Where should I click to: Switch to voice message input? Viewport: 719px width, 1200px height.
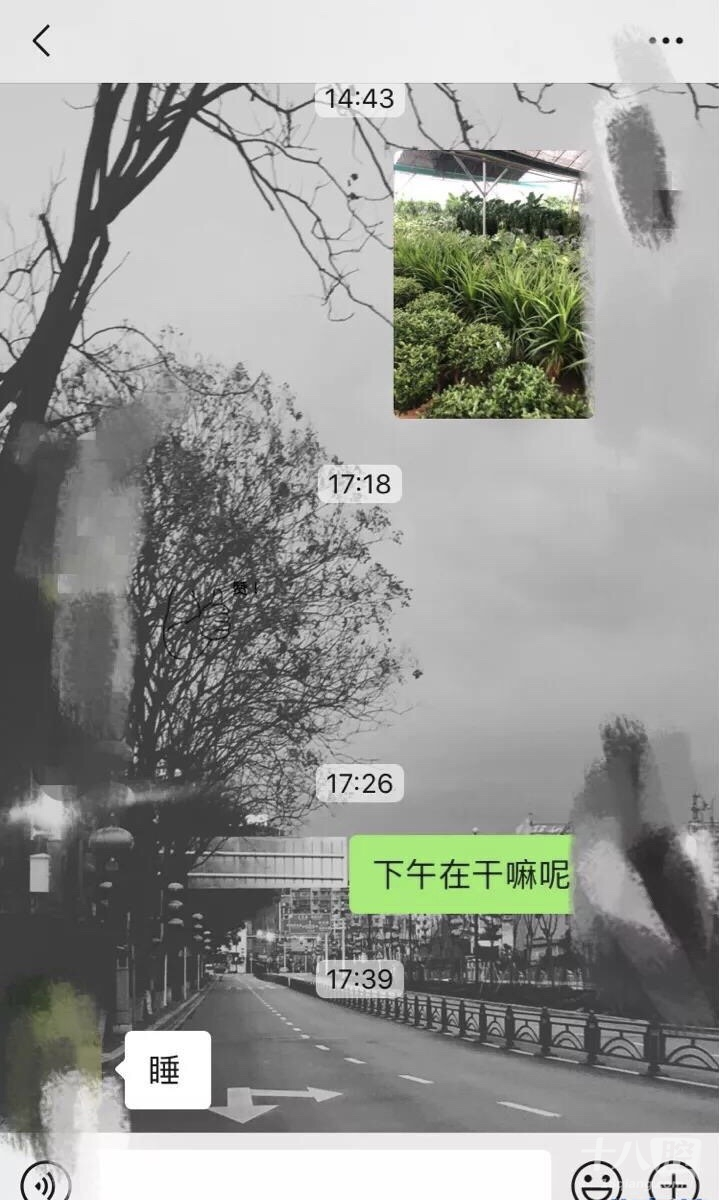coord(45,1182)
